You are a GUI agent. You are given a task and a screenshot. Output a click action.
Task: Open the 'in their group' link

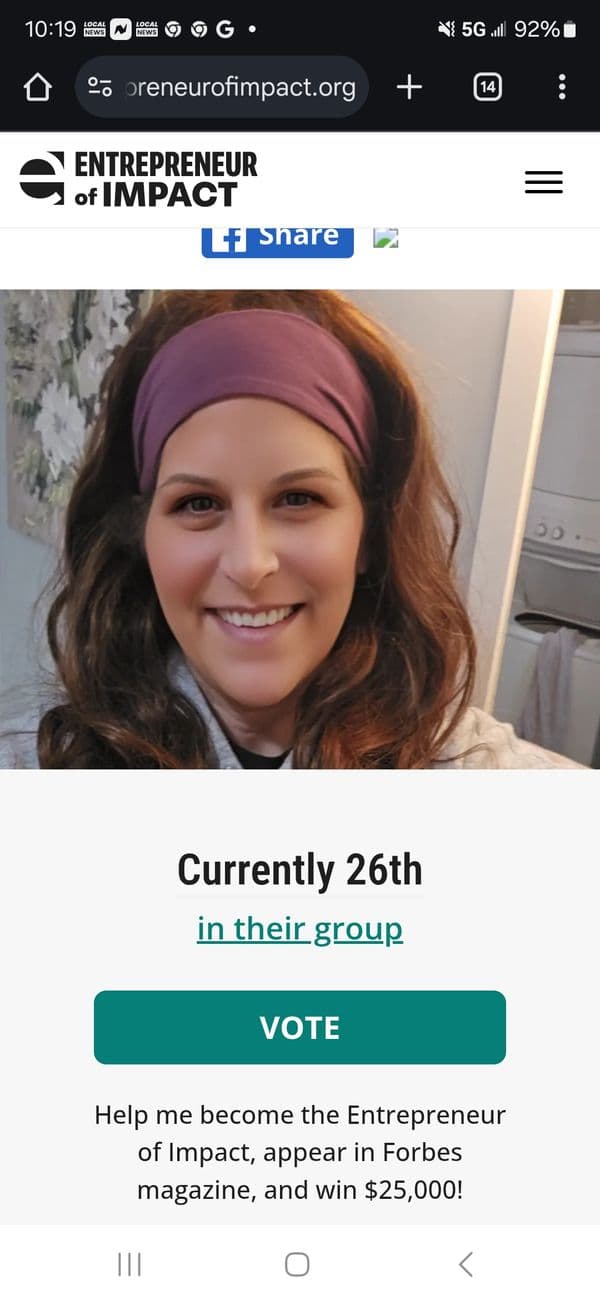pos(300,929)
